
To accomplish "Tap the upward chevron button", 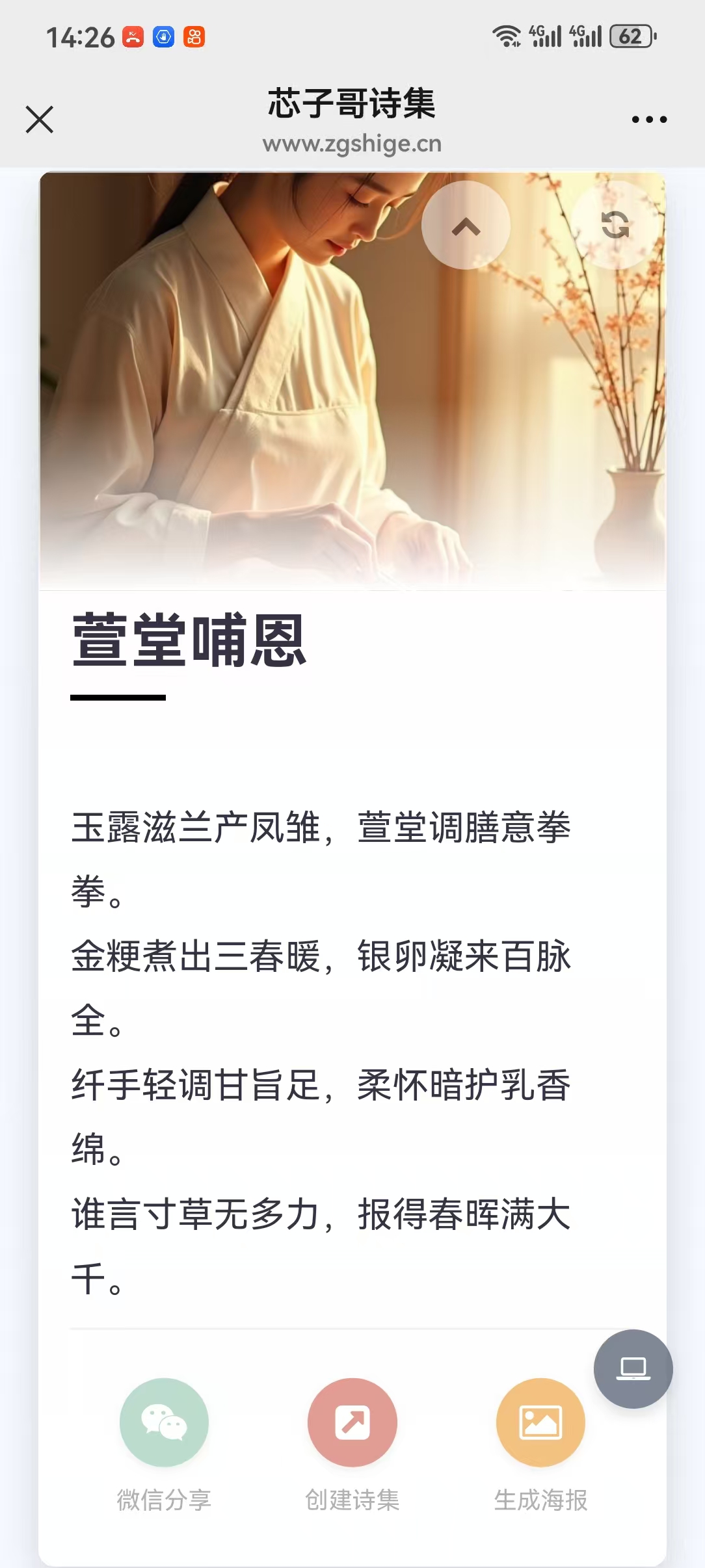I will pos(466,226).
